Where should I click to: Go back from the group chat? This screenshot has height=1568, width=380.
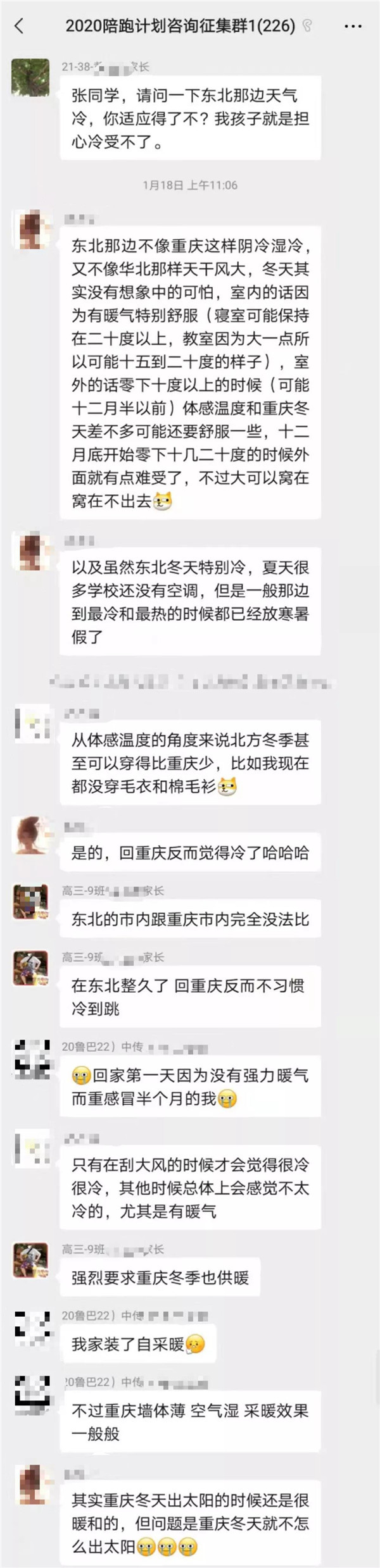[x=19, y=26]
